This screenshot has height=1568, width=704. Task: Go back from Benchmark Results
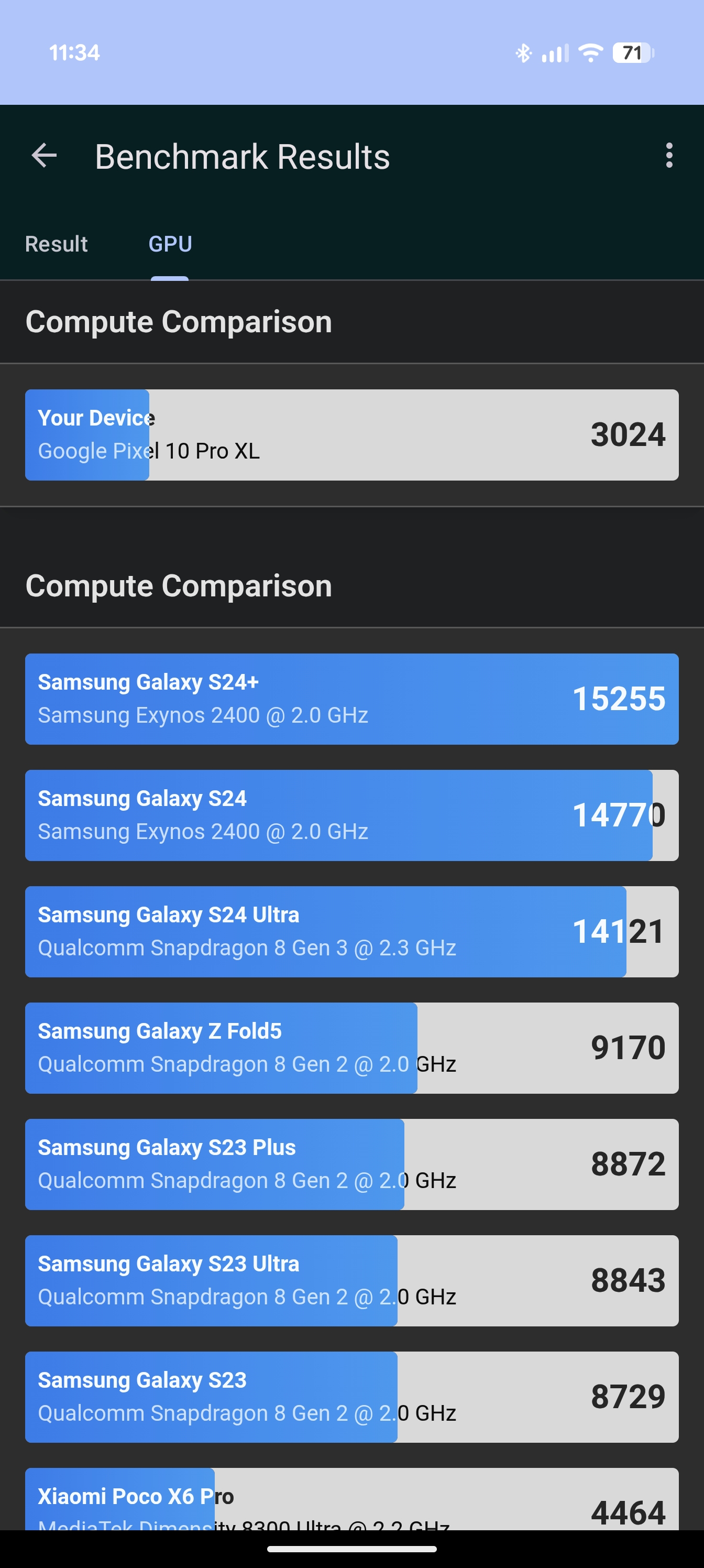click(x=45, y=156)
